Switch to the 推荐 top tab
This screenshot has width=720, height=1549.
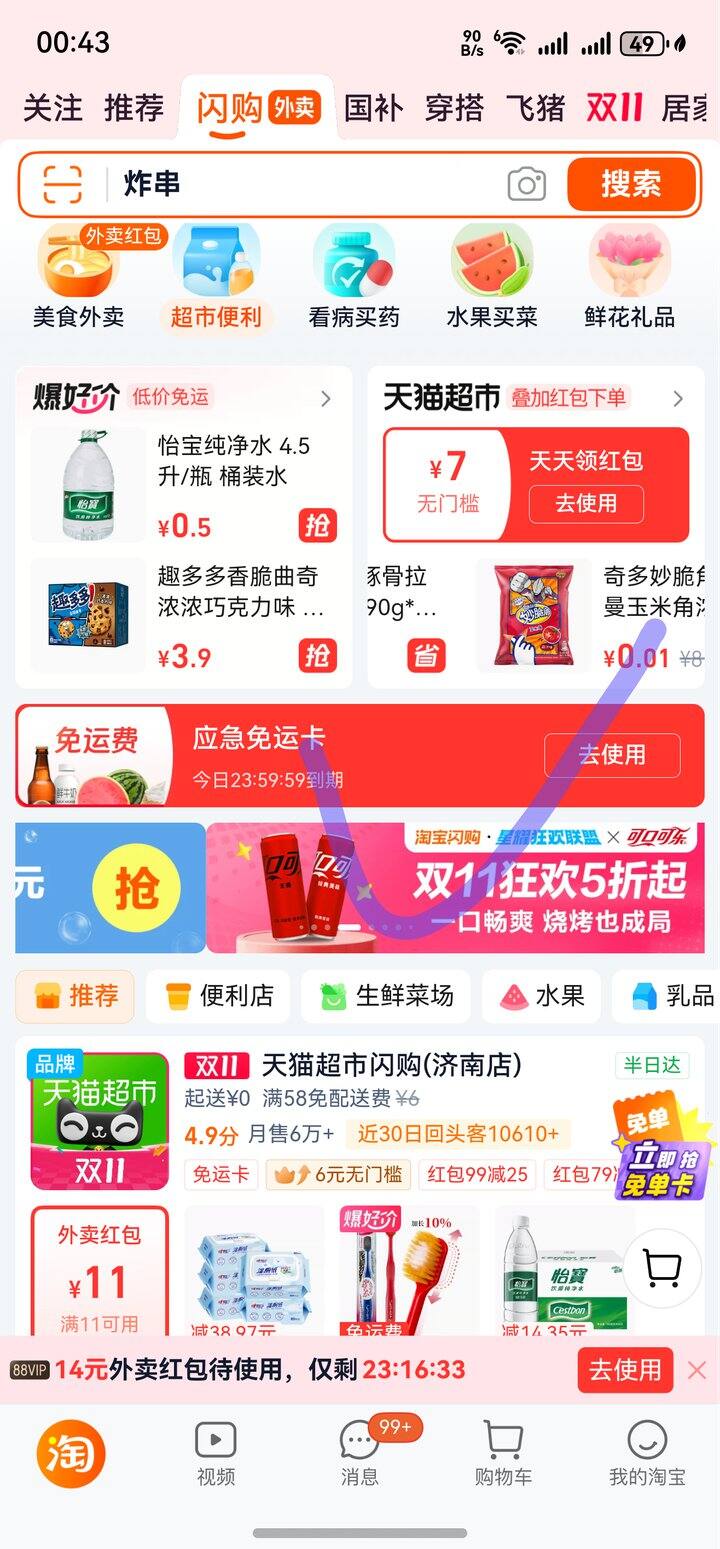click(x=134, y=107)
